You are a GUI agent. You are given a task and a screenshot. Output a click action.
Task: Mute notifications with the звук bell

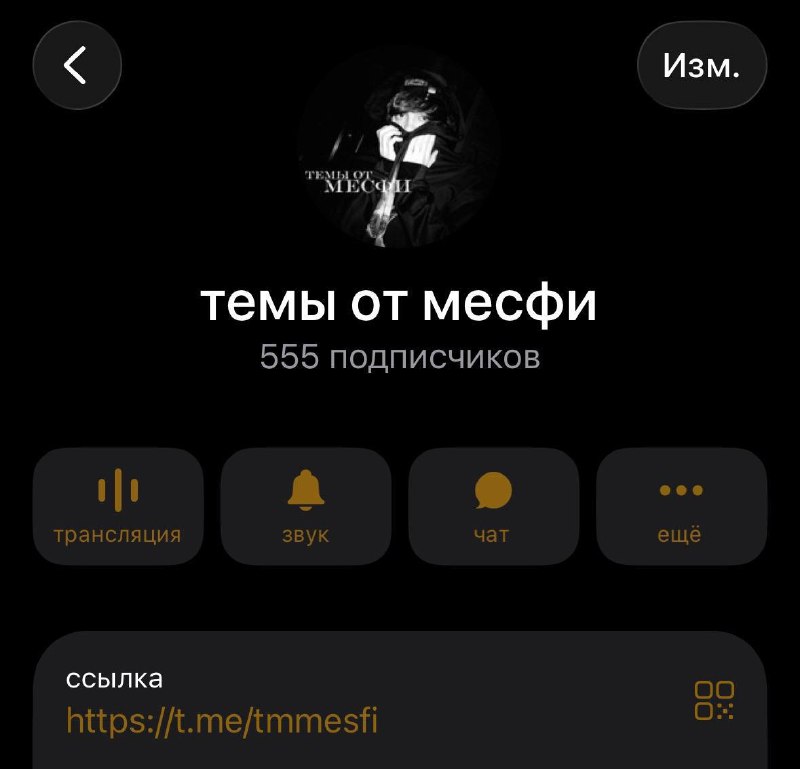[x=306, y=506]
